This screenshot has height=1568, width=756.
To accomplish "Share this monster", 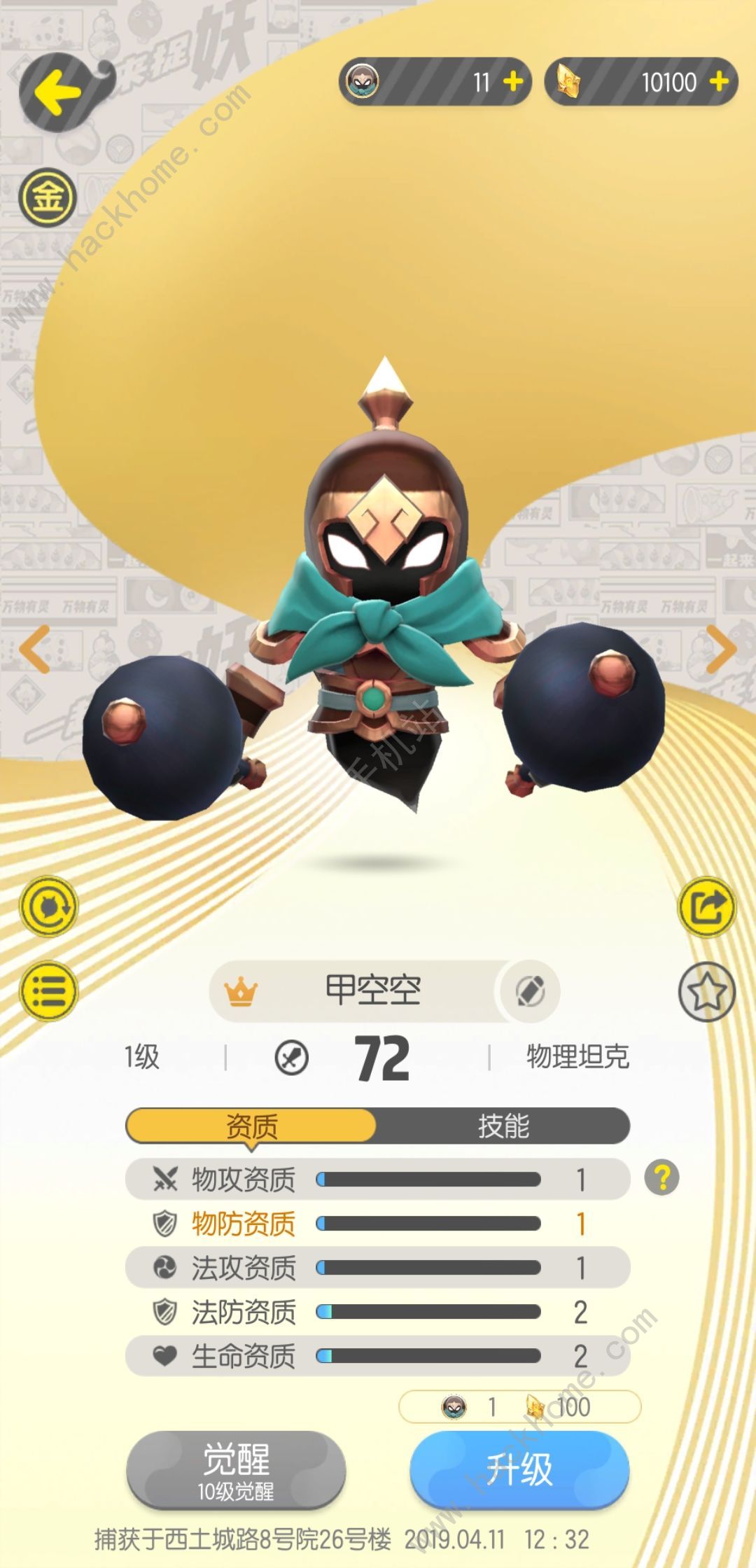I will coord(707,907).
